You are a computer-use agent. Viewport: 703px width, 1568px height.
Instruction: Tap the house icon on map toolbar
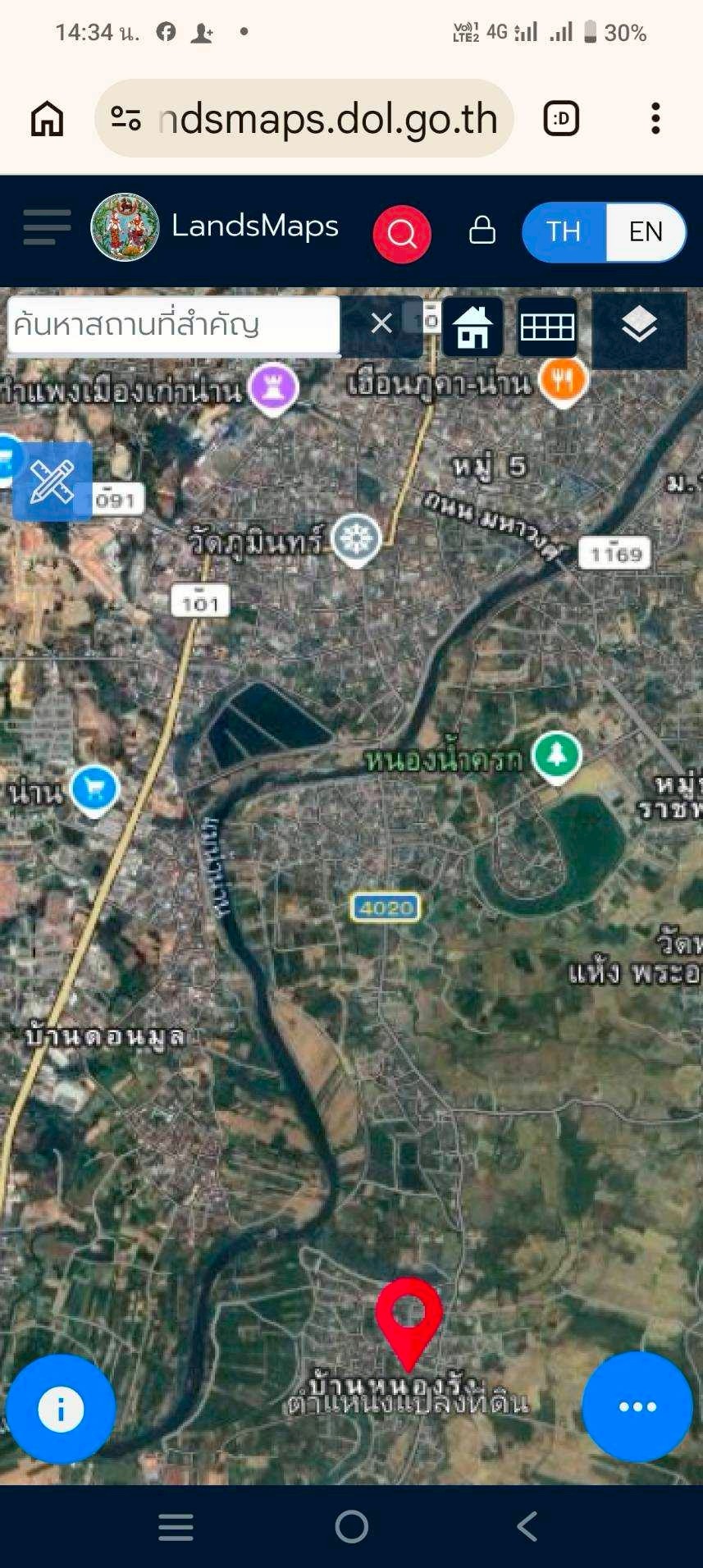pos(472,327)
